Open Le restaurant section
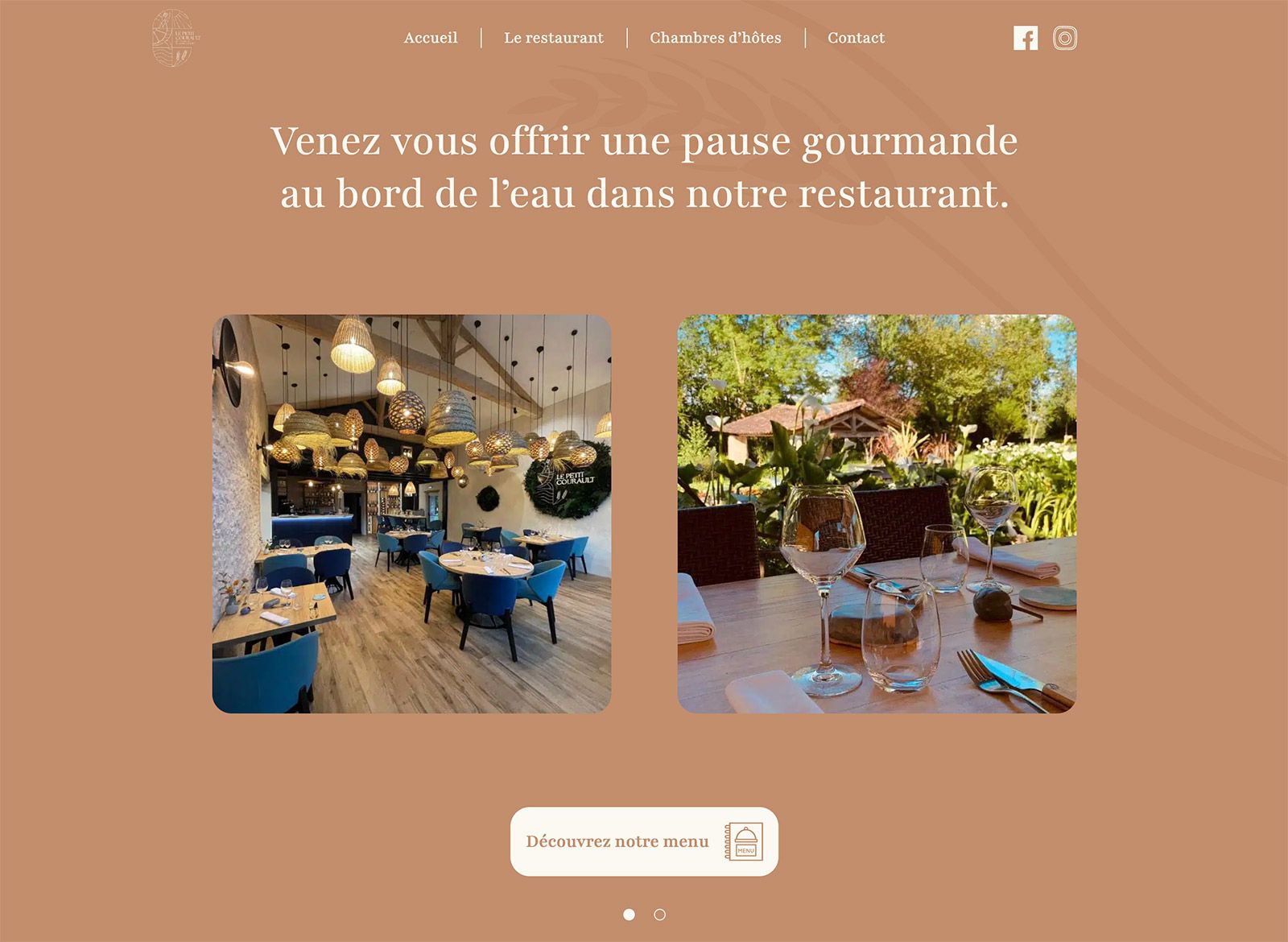Viewport: 1288px width, 942px height. point(554,38)
